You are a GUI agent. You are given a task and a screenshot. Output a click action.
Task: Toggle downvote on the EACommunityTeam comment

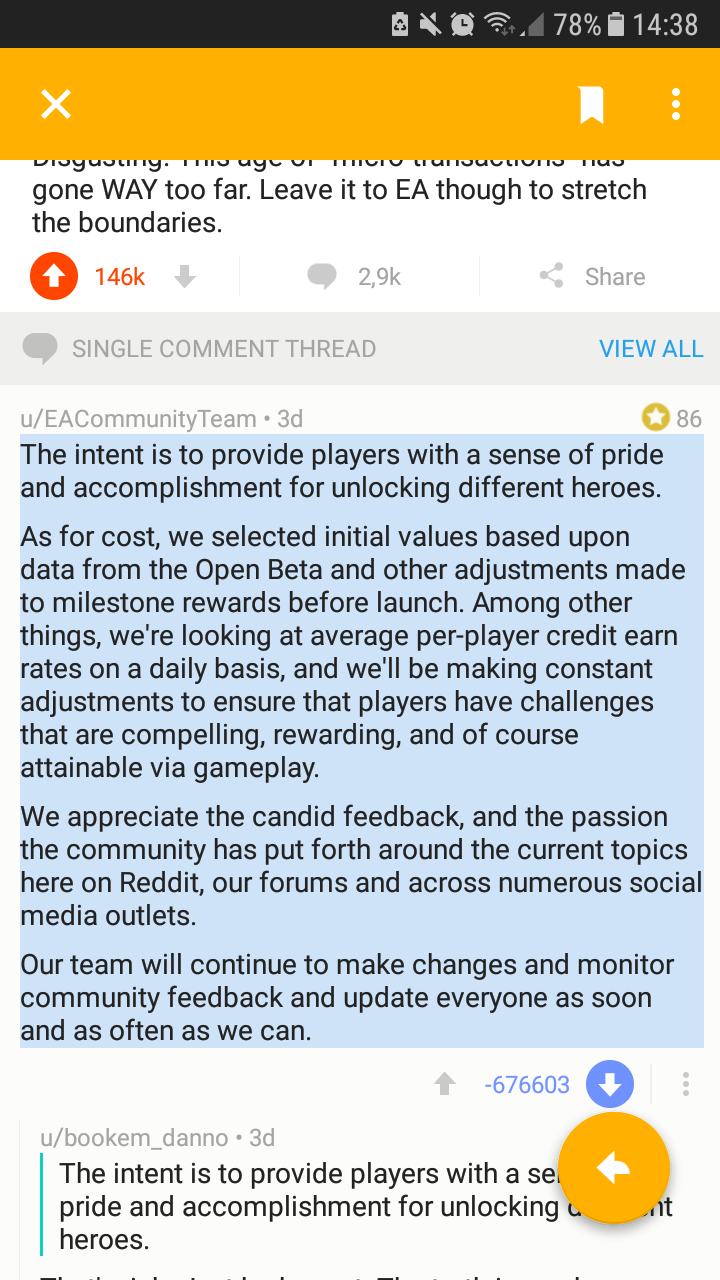coord(610,1084)
